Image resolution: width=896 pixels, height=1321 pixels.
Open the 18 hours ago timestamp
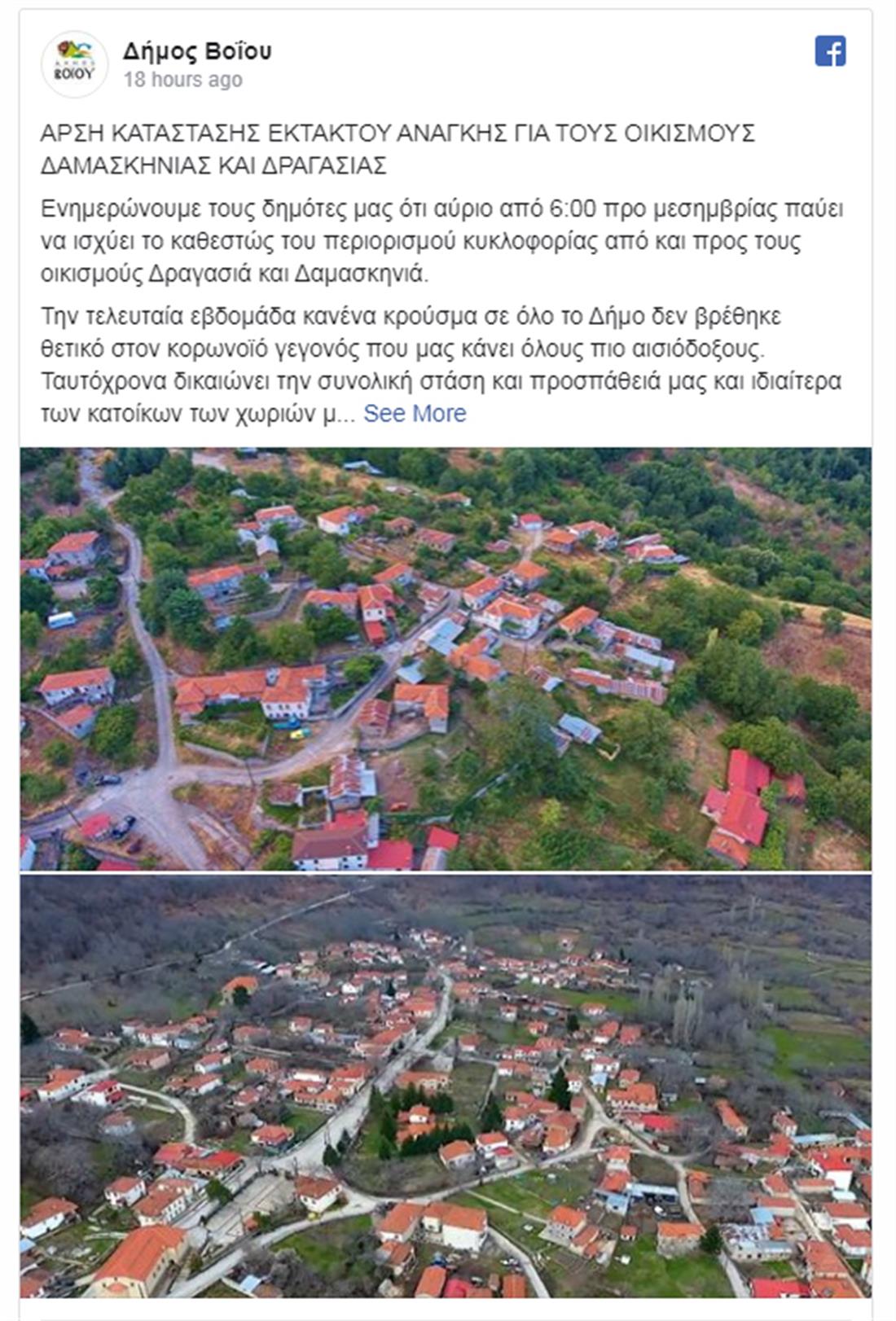pos(183,80)
